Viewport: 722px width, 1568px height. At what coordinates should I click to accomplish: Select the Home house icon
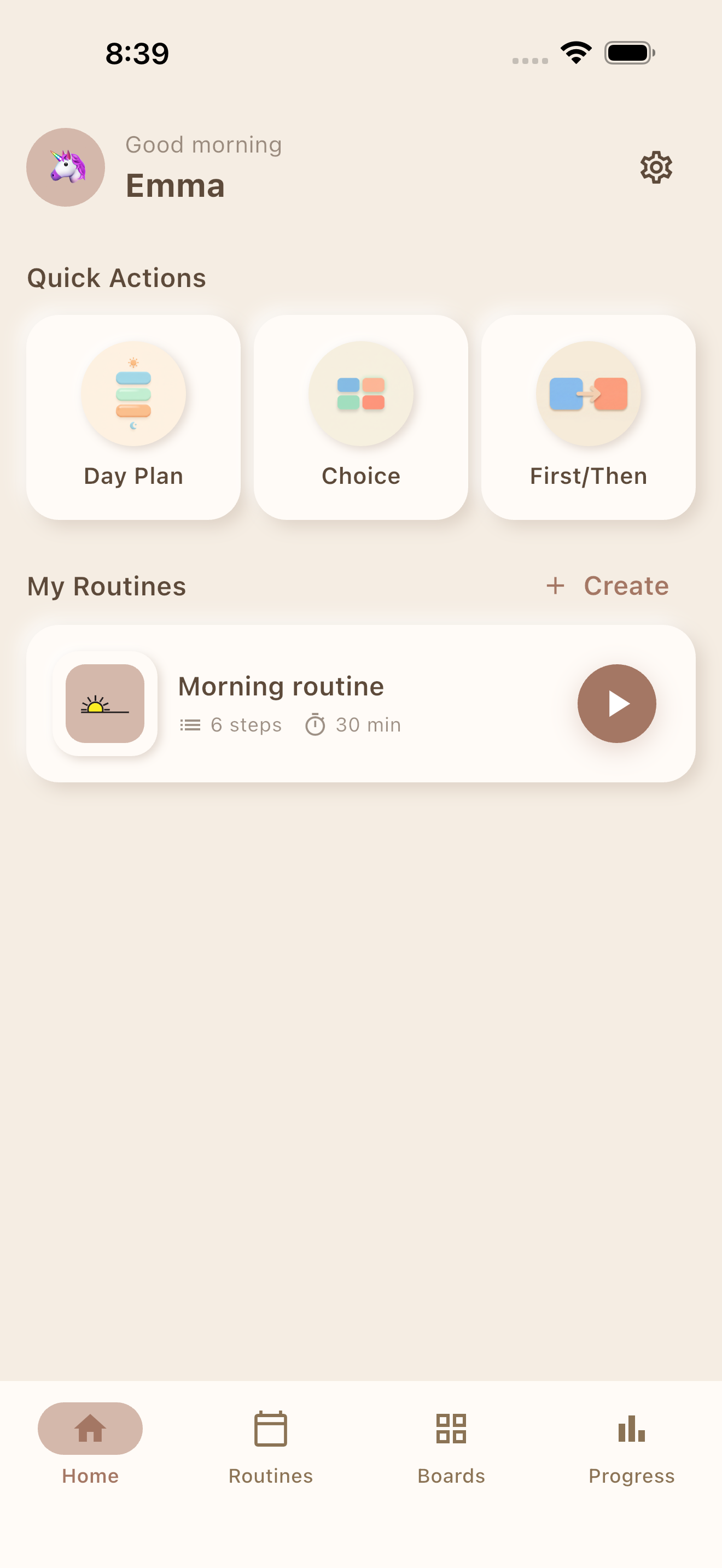point(90,1429)
